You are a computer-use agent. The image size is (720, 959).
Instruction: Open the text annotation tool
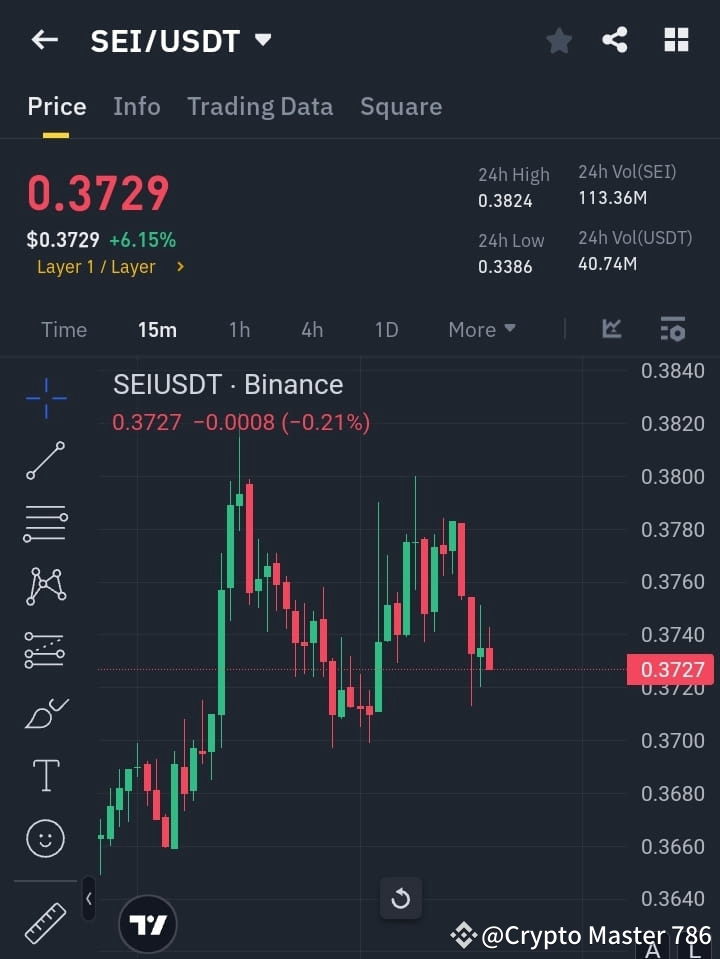point(45,775)
